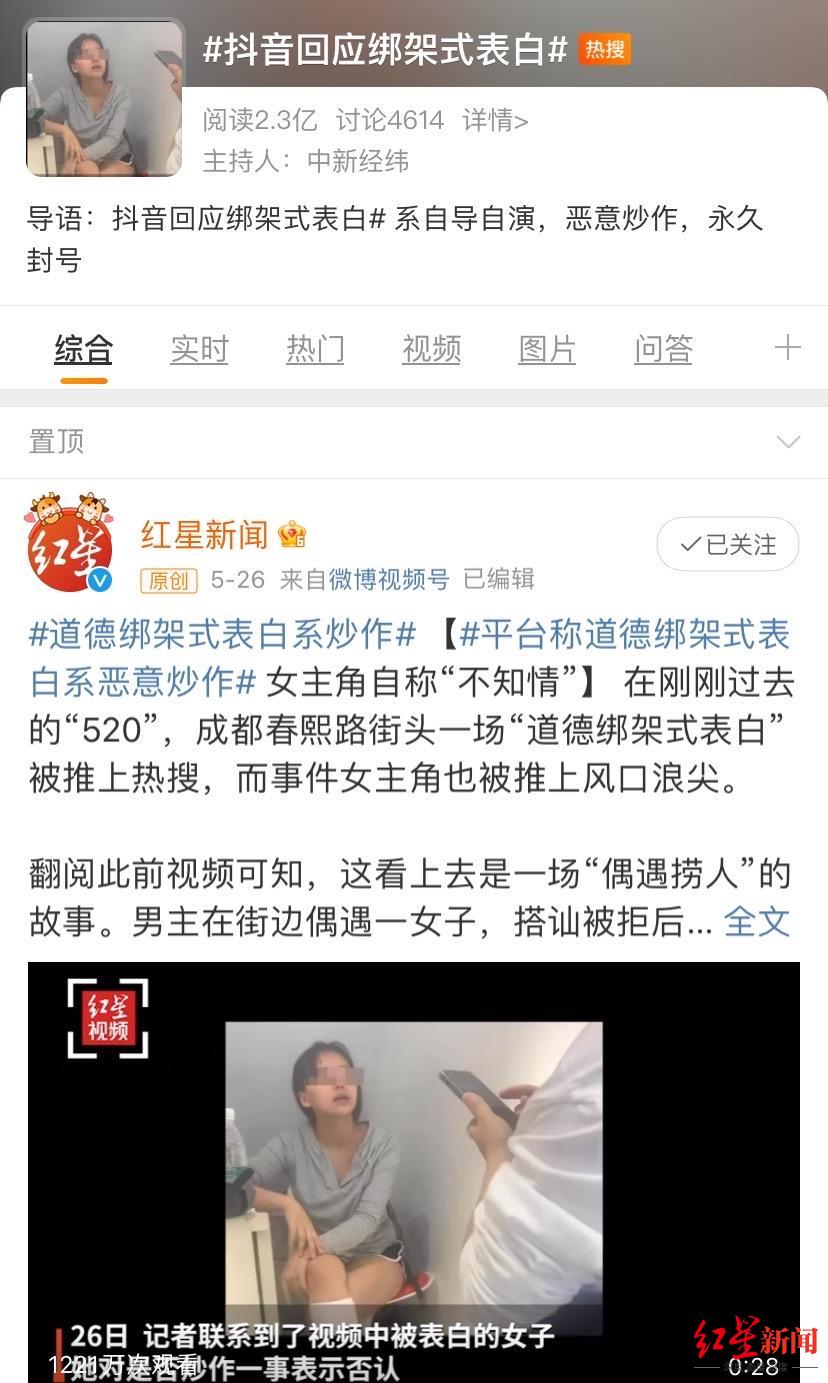Switch to the 热门 tab

click(x=315, y=349)
